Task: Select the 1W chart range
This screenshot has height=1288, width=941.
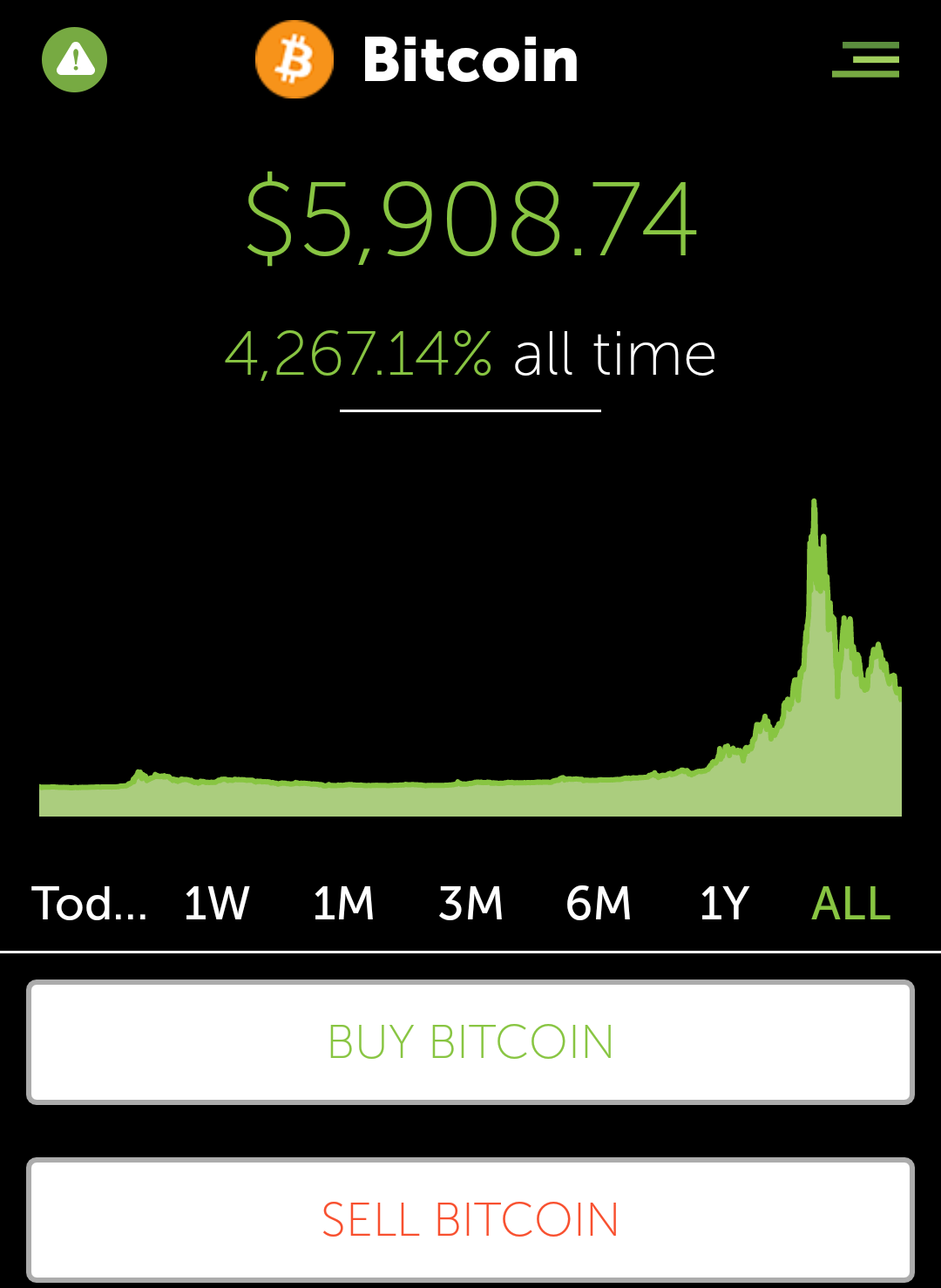Action: (x=216, y=904)
